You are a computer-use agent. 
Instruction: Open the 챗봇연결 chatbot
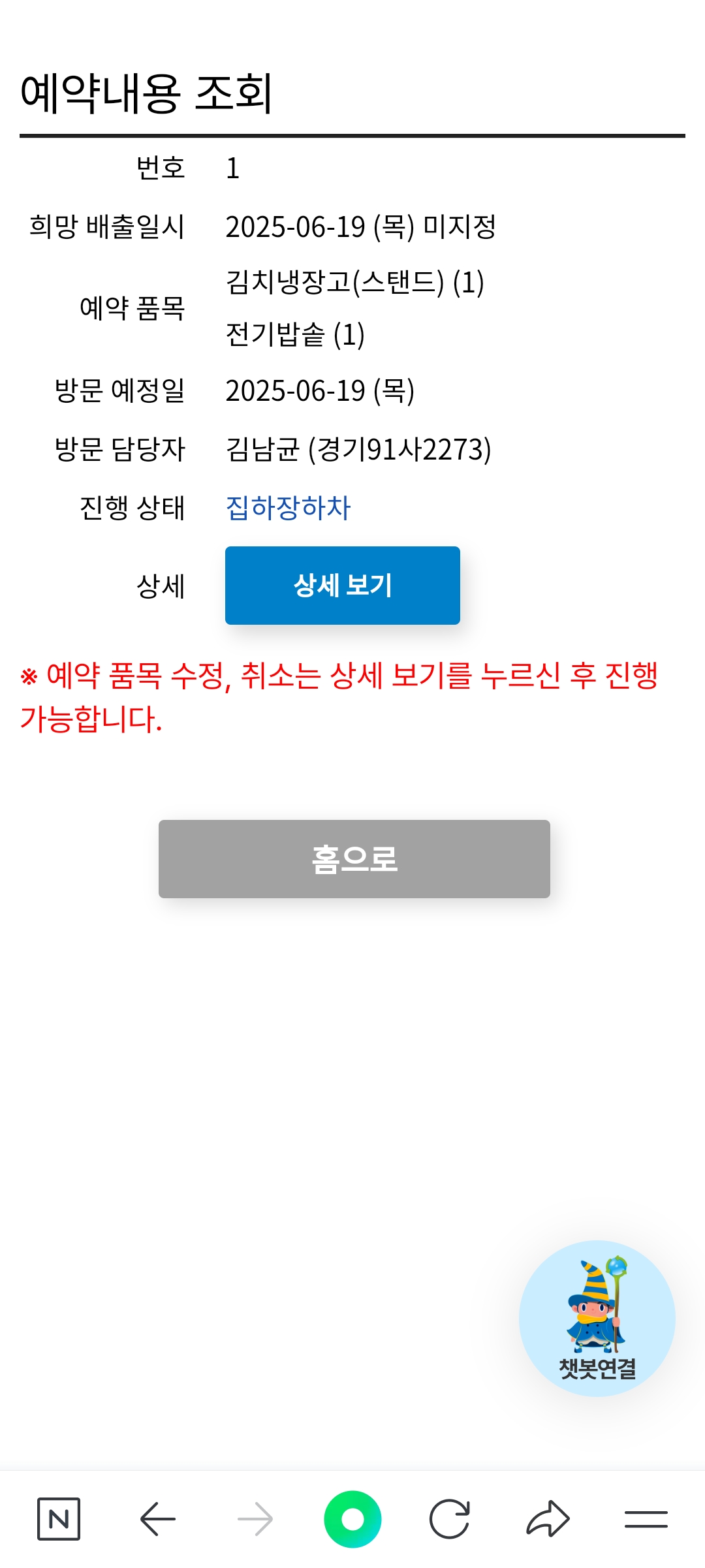click(597, 1318)
